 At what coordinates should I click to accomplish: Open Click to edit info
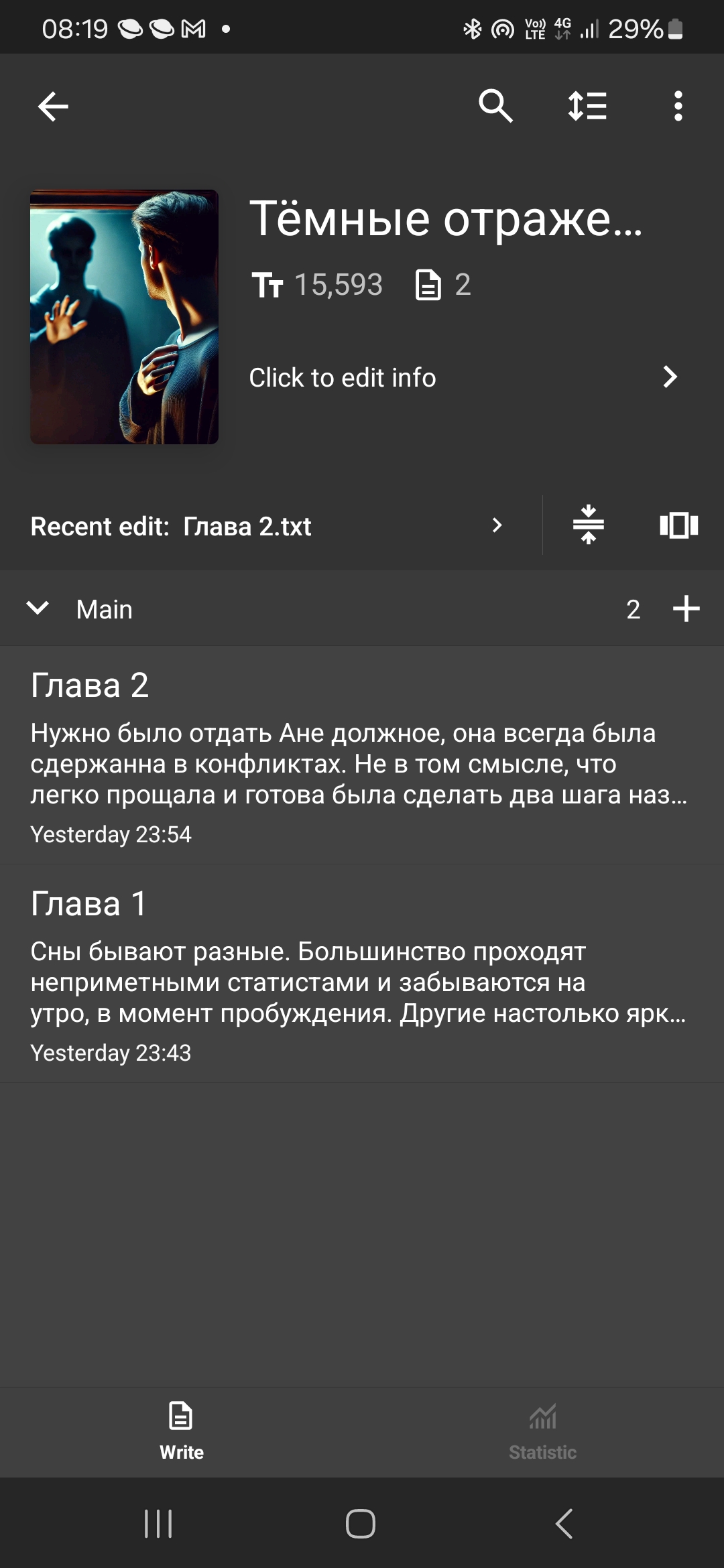click(464, 377)
